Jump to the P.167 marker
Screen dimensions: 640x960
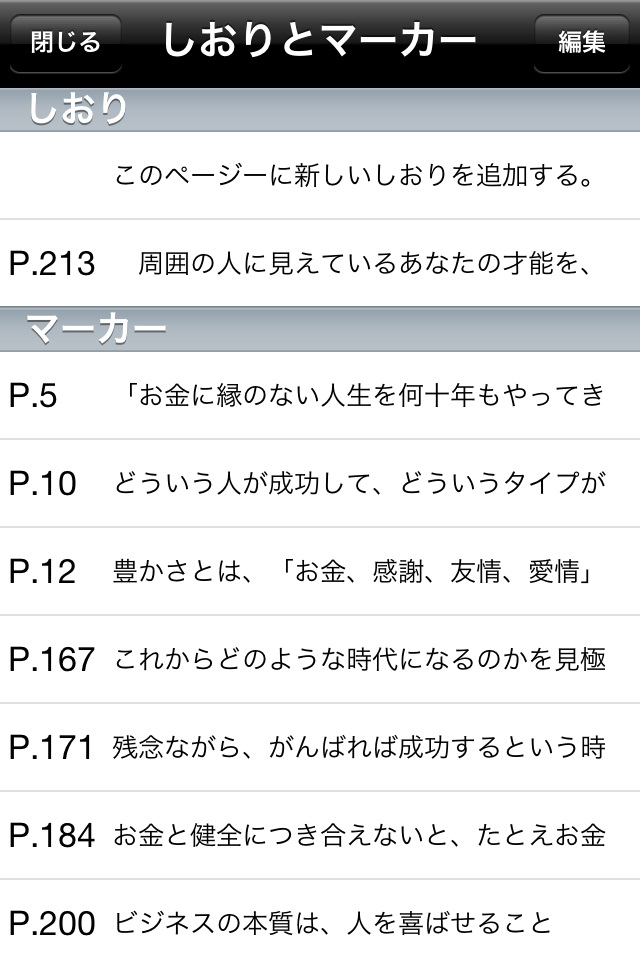pyautogui.click(x=320, y=659)
